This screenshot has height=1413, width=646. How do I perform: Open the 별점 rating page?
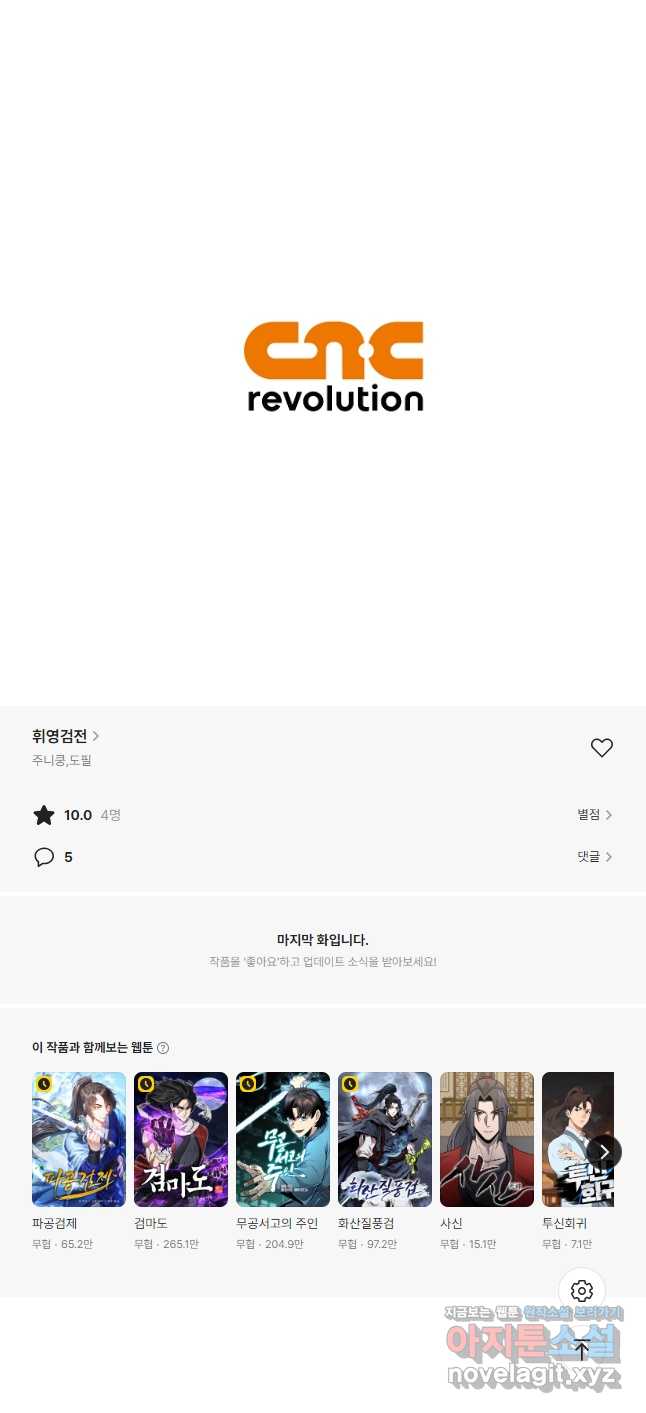coord(594,815)
